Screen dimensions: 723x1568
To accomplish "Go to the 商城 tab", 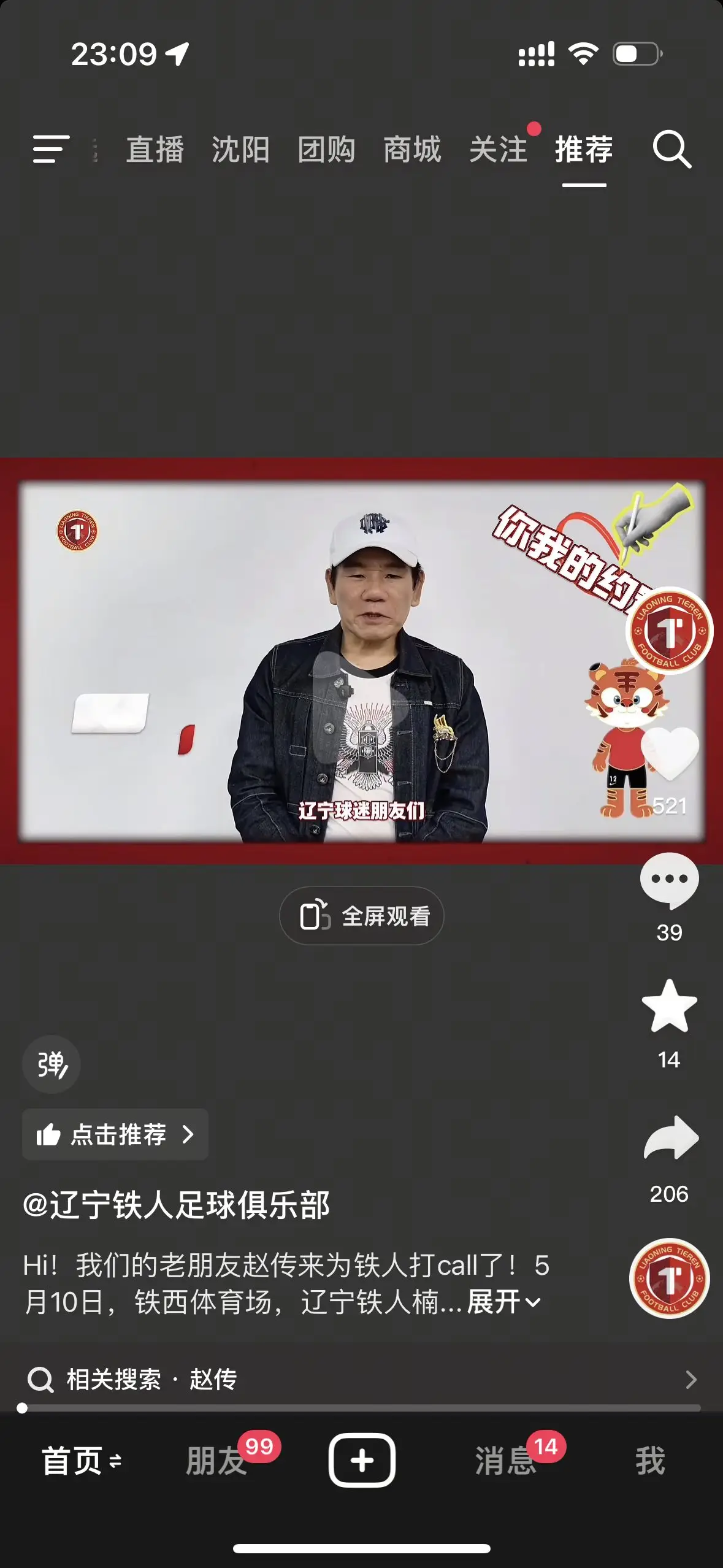I will click(x=413, y=150).
